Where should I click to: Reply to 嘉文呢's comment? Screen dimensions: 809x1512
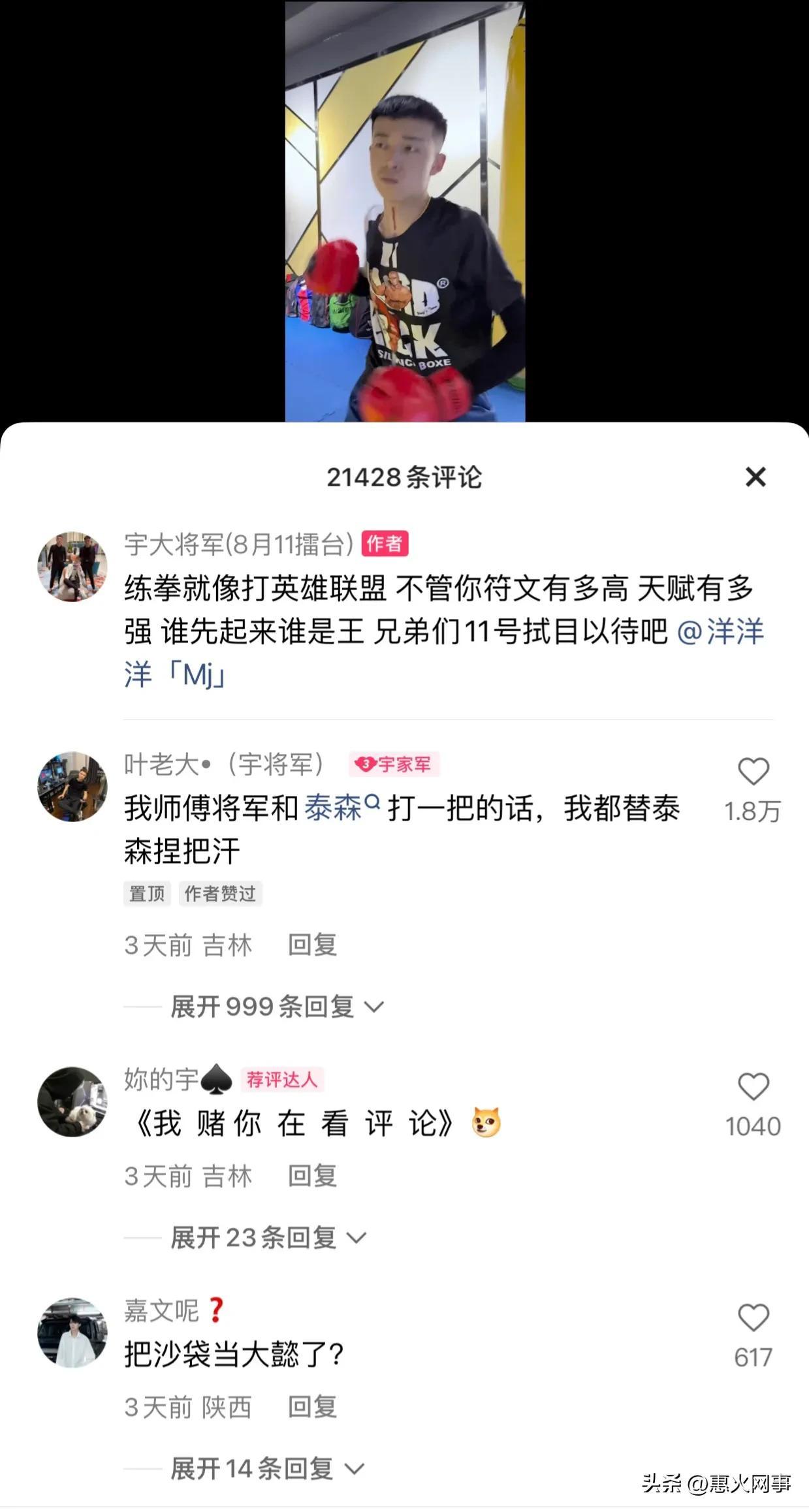point(312,1407)
